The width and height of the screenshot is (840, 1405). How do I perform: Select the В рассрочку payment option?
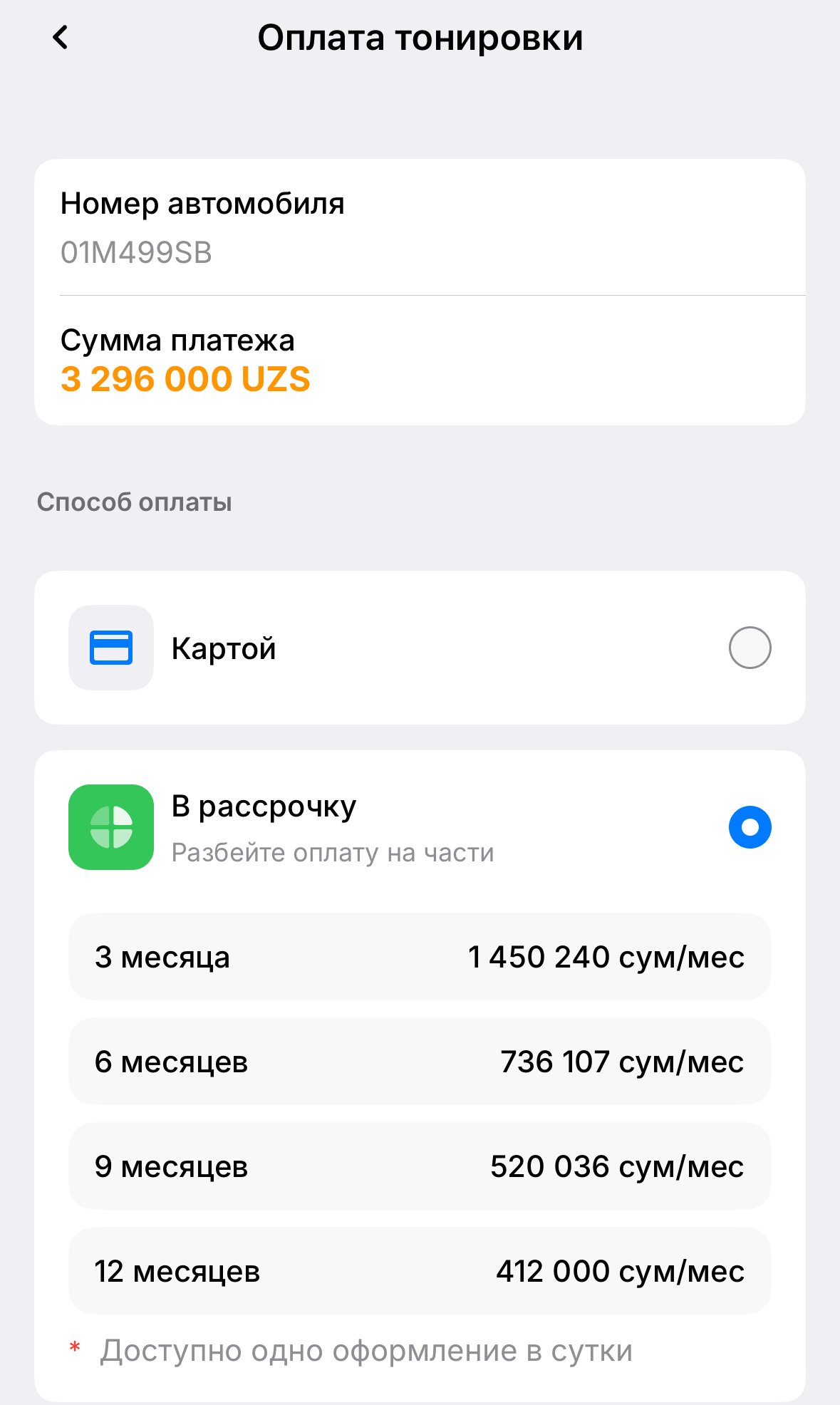pyautogui.click(x=420, y=827)
